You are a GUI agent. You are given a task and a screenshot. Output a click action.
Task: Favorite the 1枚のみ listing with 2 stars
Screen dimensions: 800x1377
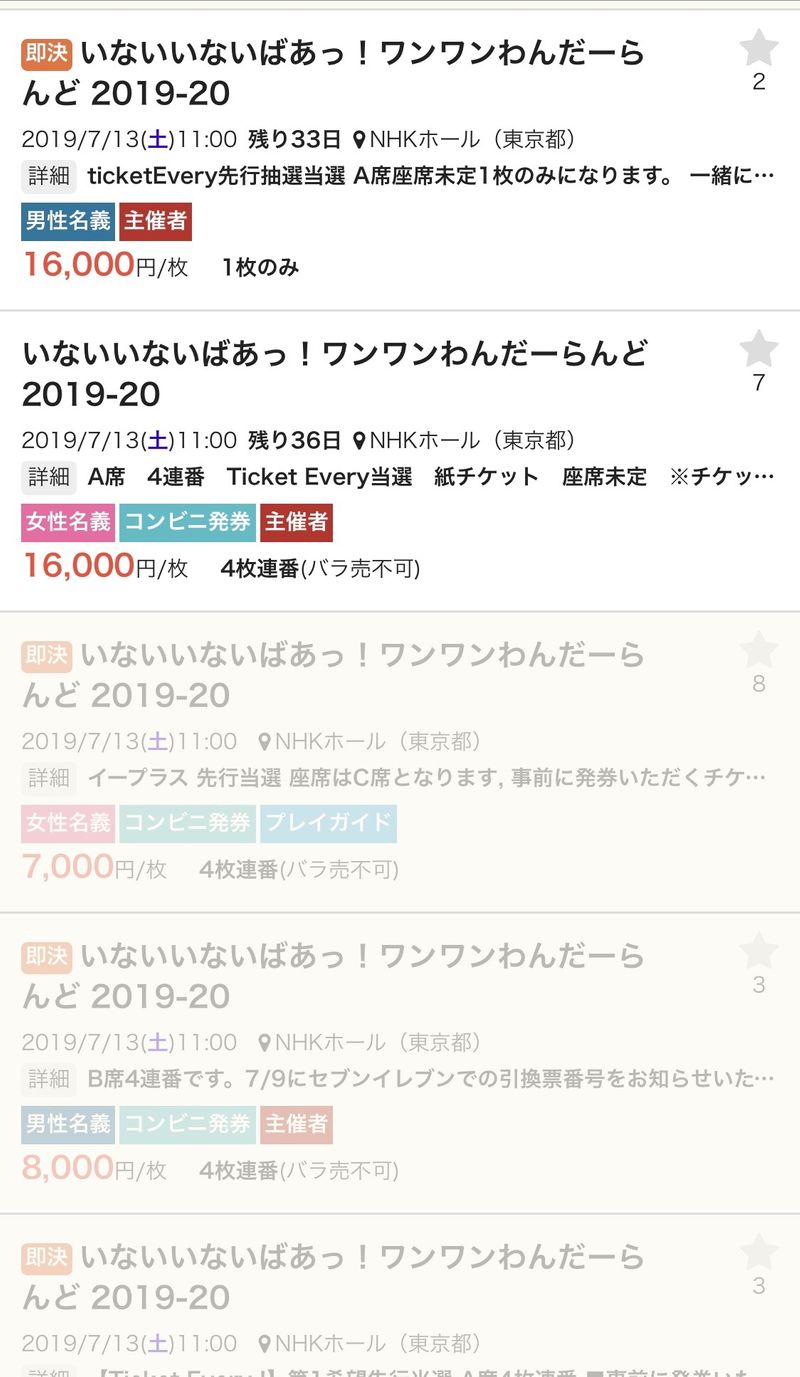[759, 48]
